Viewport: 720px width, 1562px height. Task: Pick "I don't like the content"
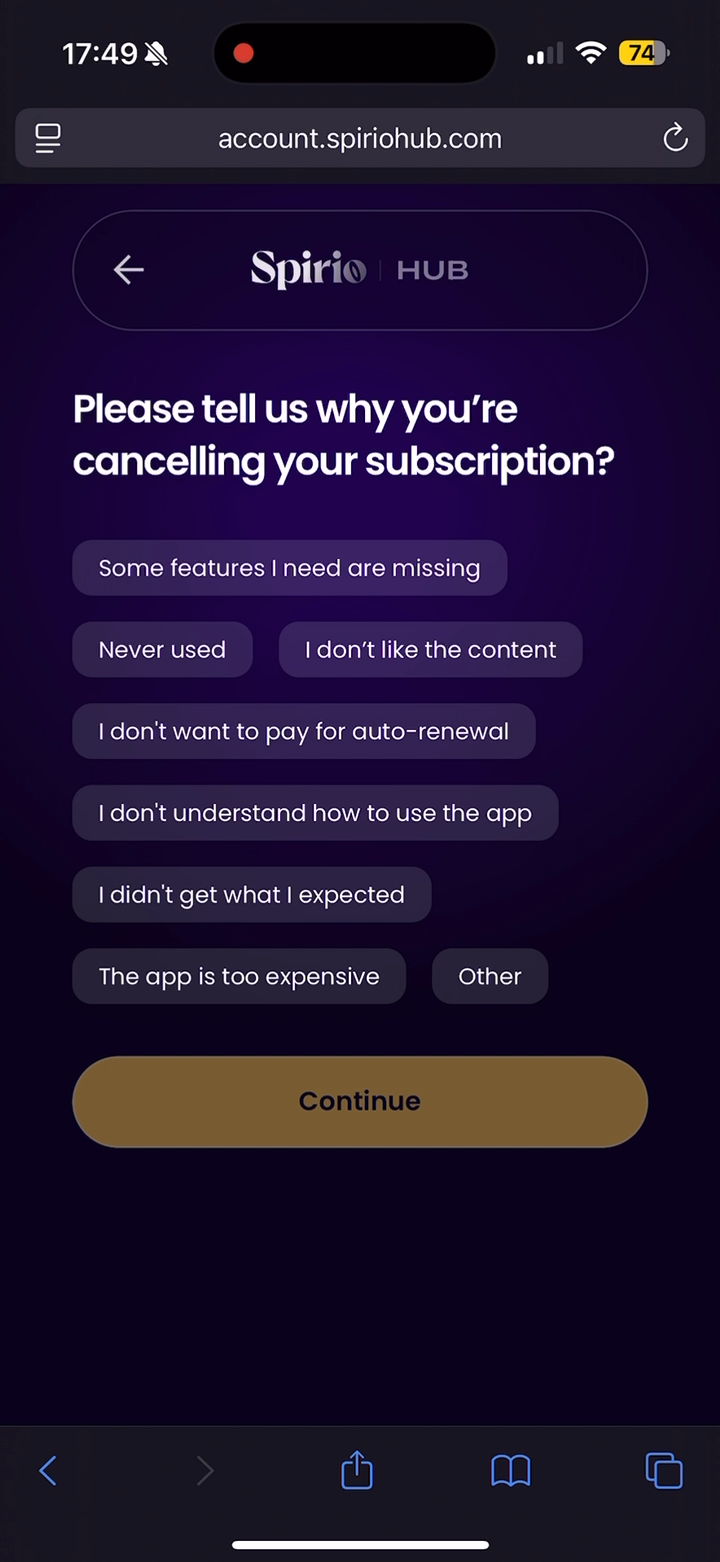430,650
